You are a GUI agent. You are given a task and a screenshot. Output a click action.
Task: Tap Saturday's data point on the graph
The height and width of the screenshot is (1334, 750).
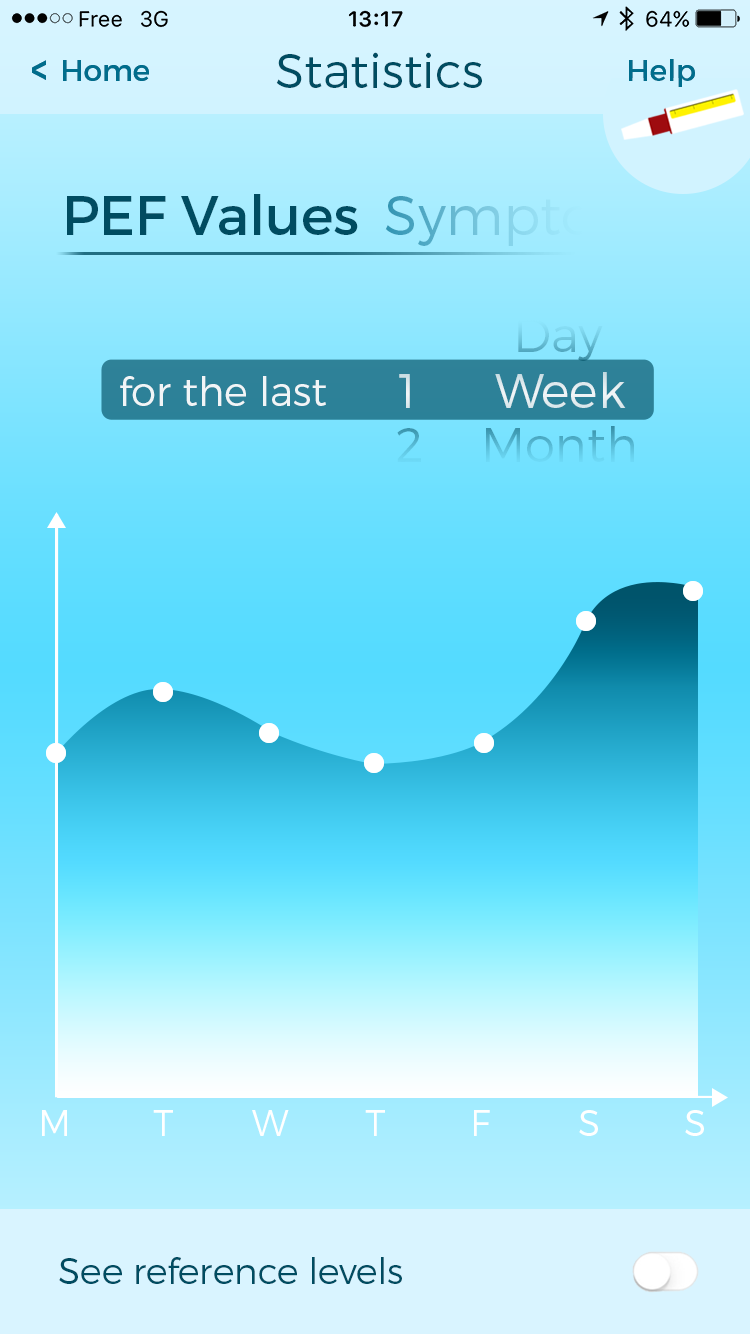coord(586,621)
